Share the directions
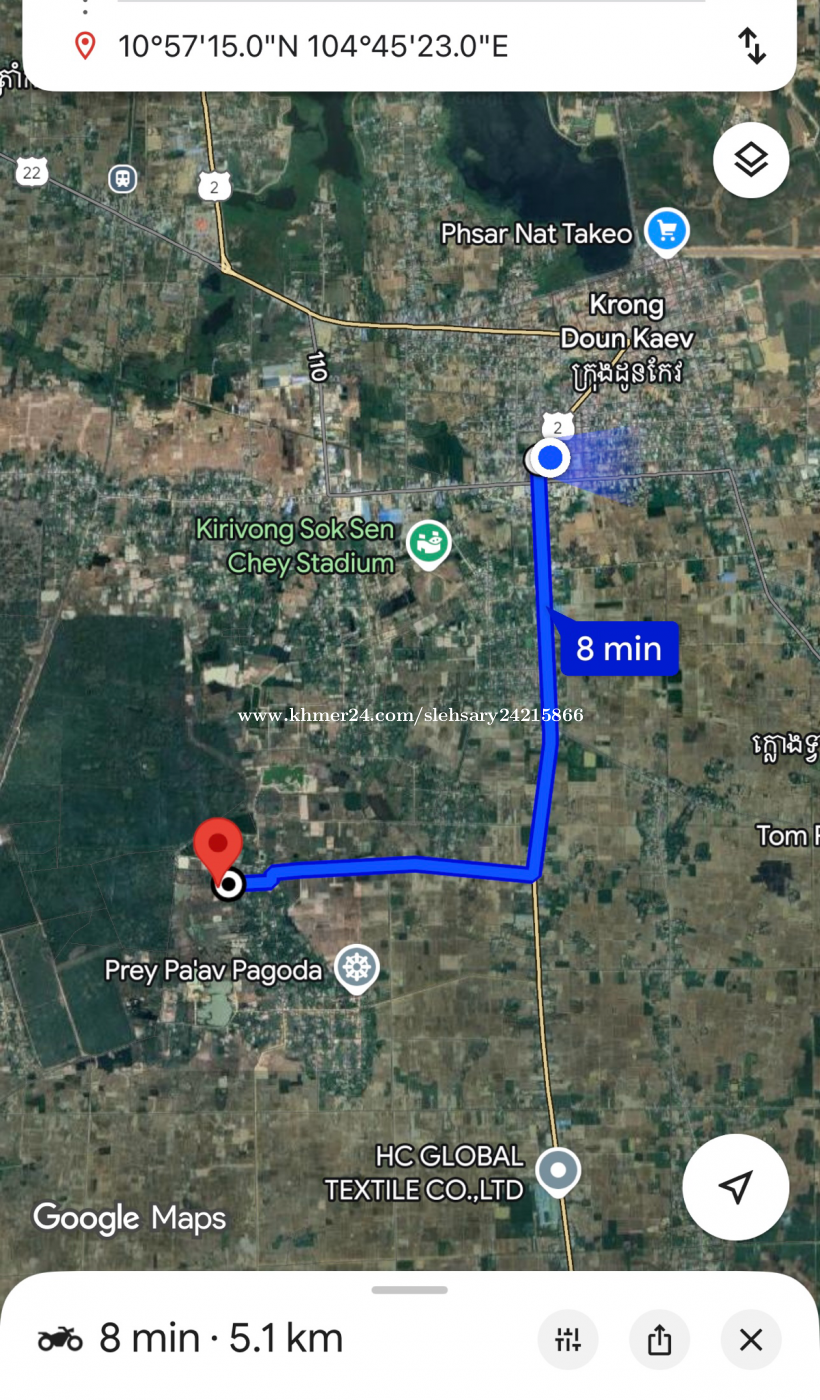 pos(659,1340)
